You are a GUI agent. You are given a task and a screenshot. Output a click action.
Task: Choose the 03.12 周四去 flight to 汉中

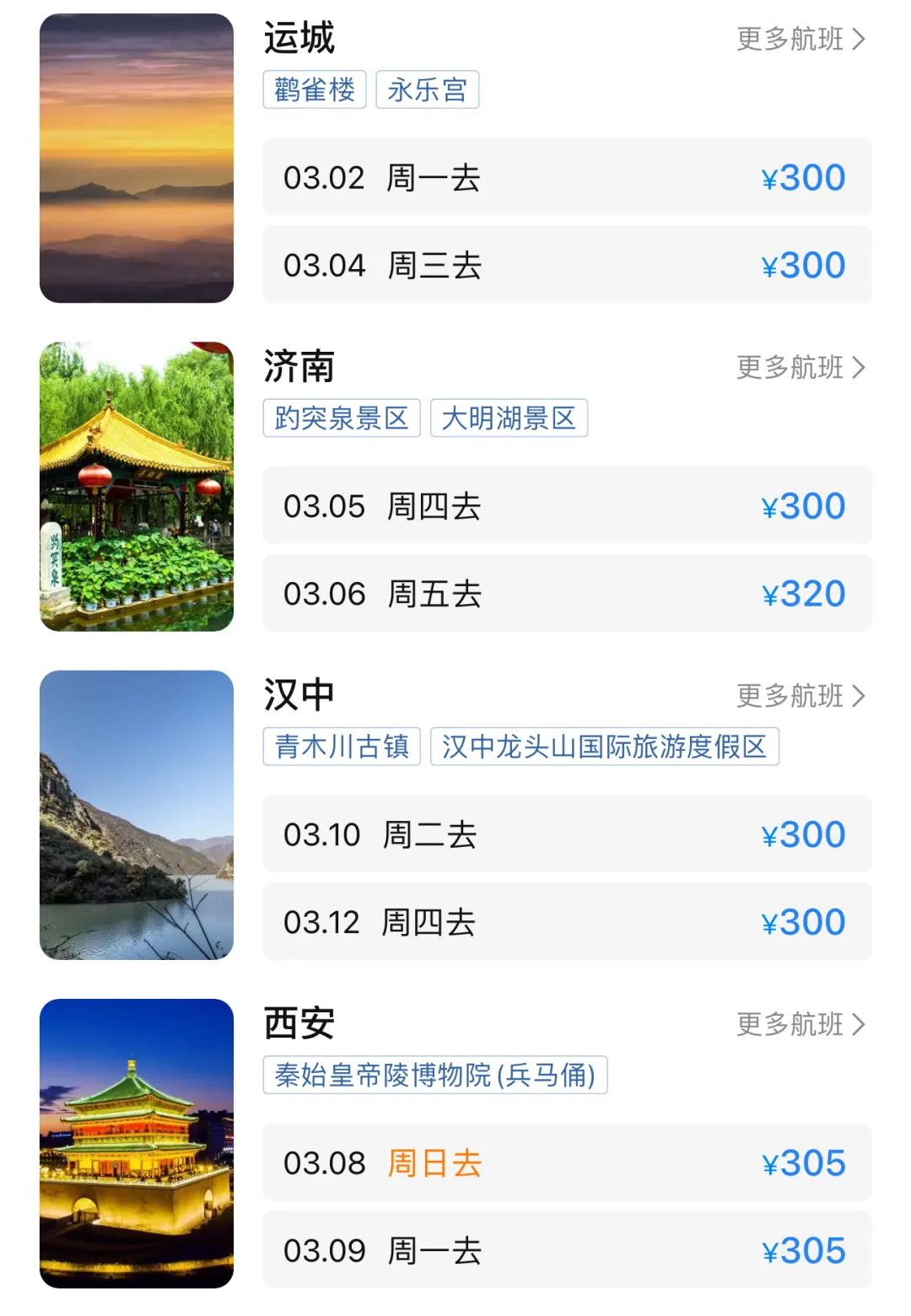(567, 921)
